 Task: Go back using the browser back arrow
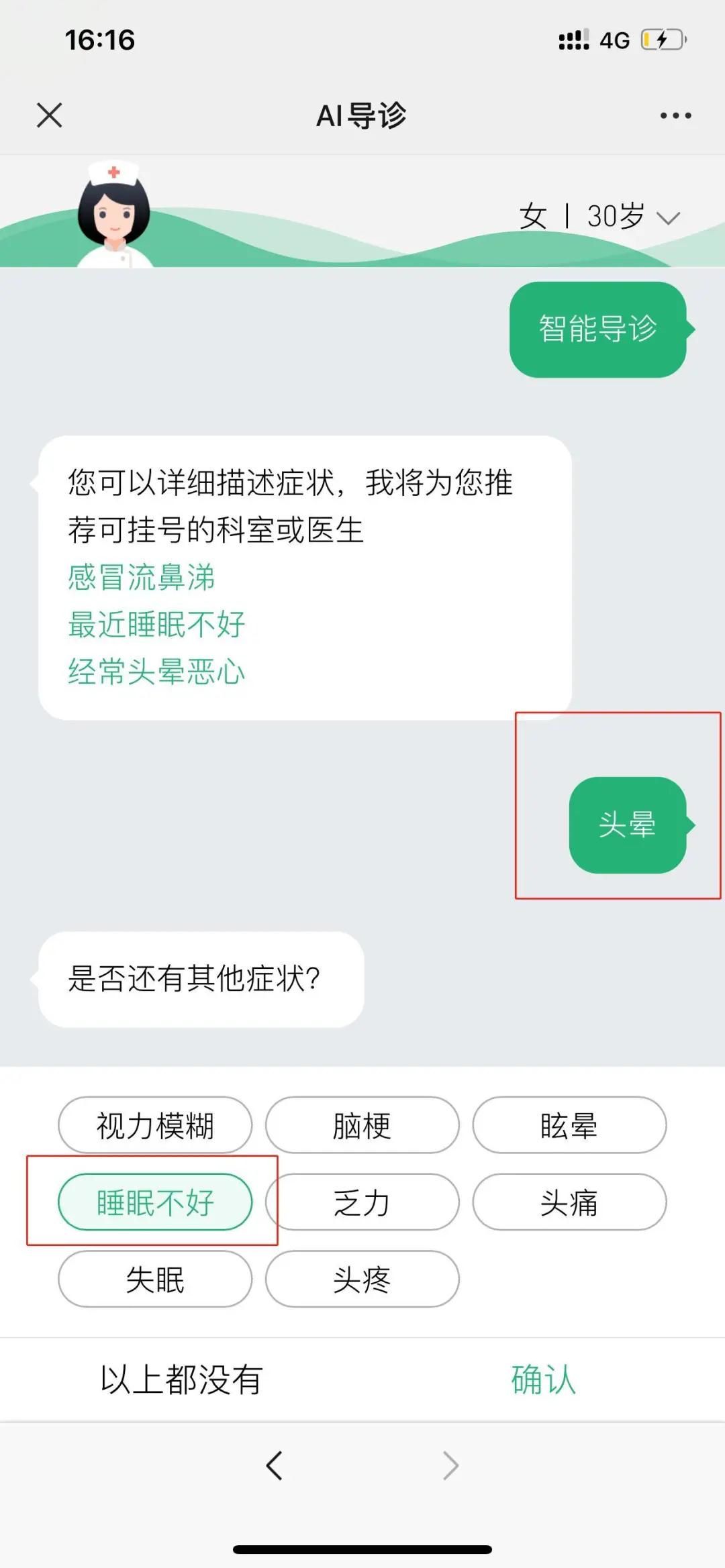coord(274,1465)
